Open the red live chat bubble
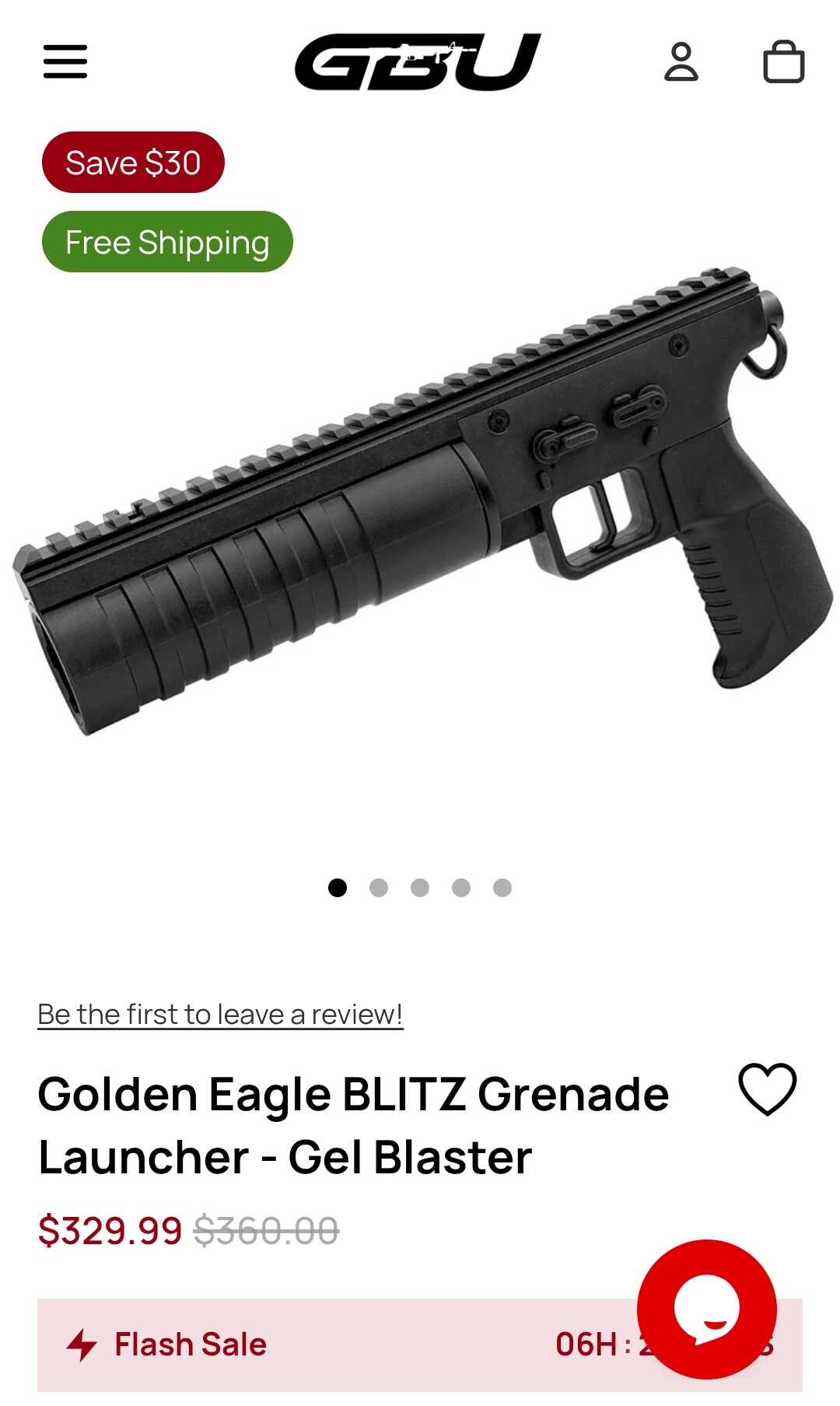Screen dimensions: 840x1406 (x=706, y=1309)
